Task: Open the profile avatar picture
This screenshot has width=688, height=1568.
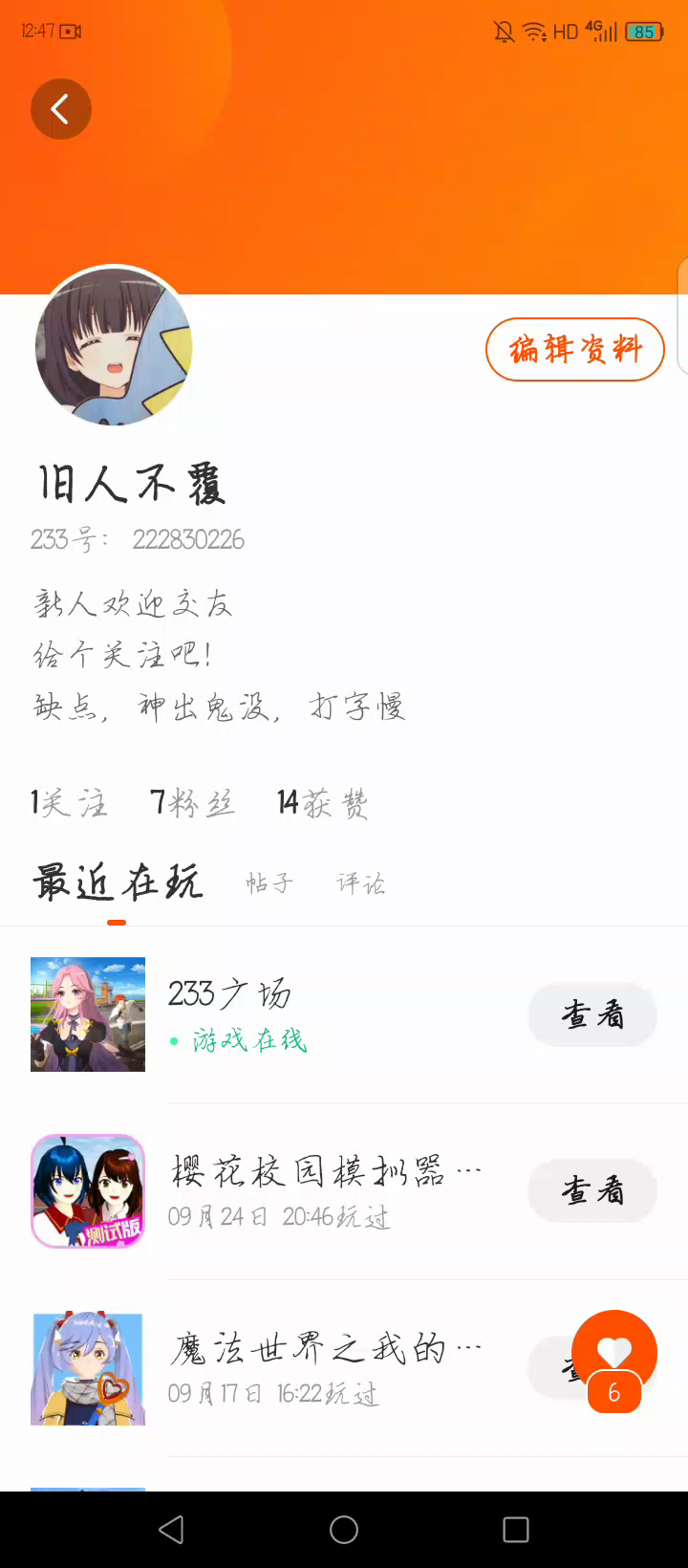Action: [x=114, y=346]
